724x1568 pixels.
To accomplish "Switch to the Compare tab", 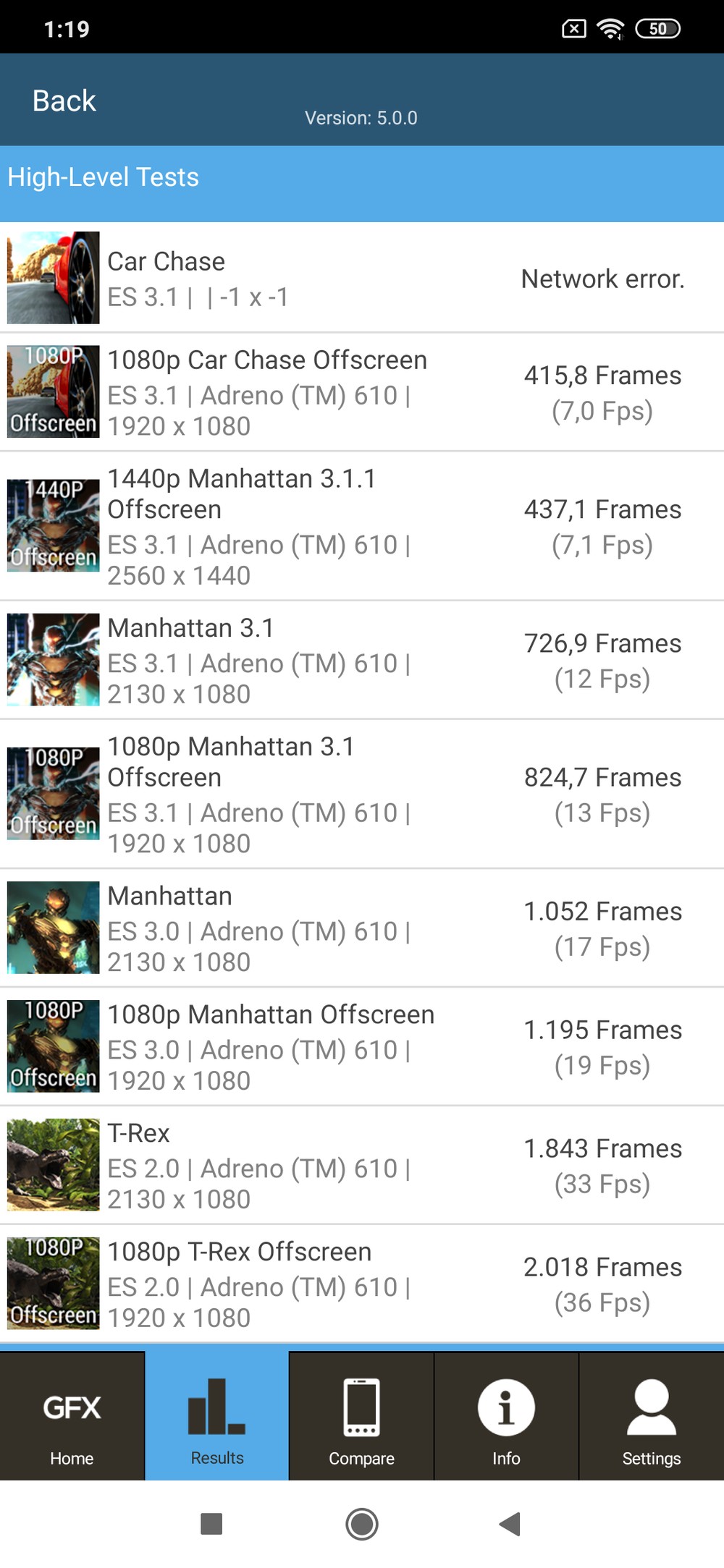I will click(x=361, y=1416).
